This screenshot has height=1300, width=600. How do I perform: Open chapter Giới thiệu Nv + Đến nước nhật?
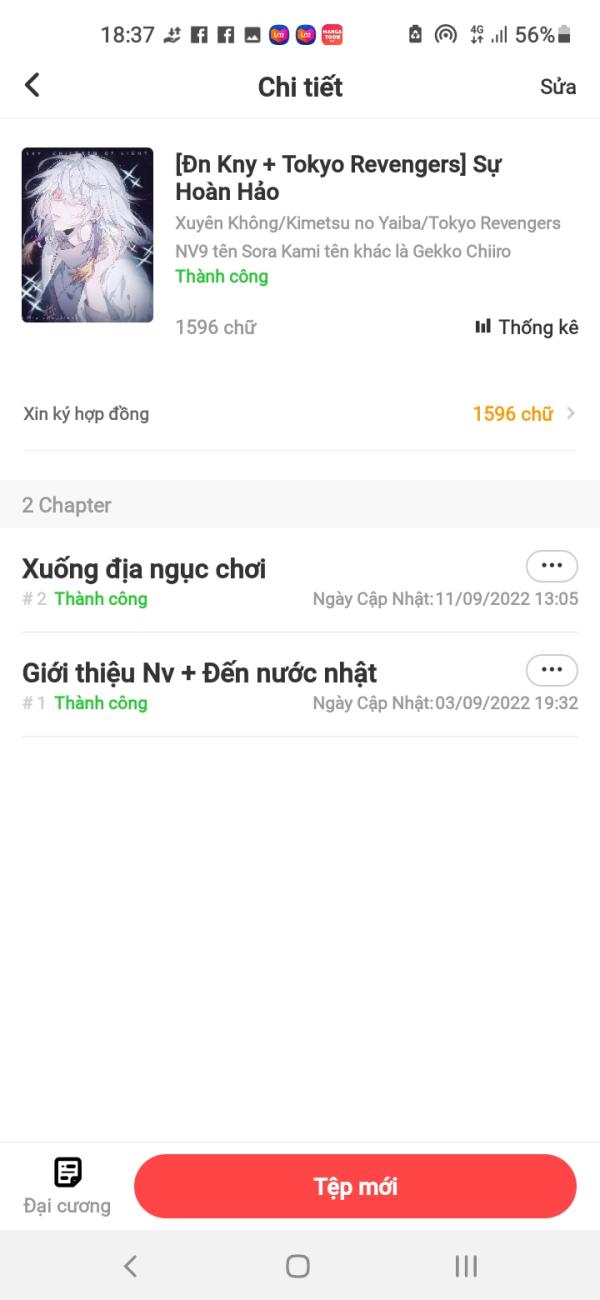click(200, 673)
